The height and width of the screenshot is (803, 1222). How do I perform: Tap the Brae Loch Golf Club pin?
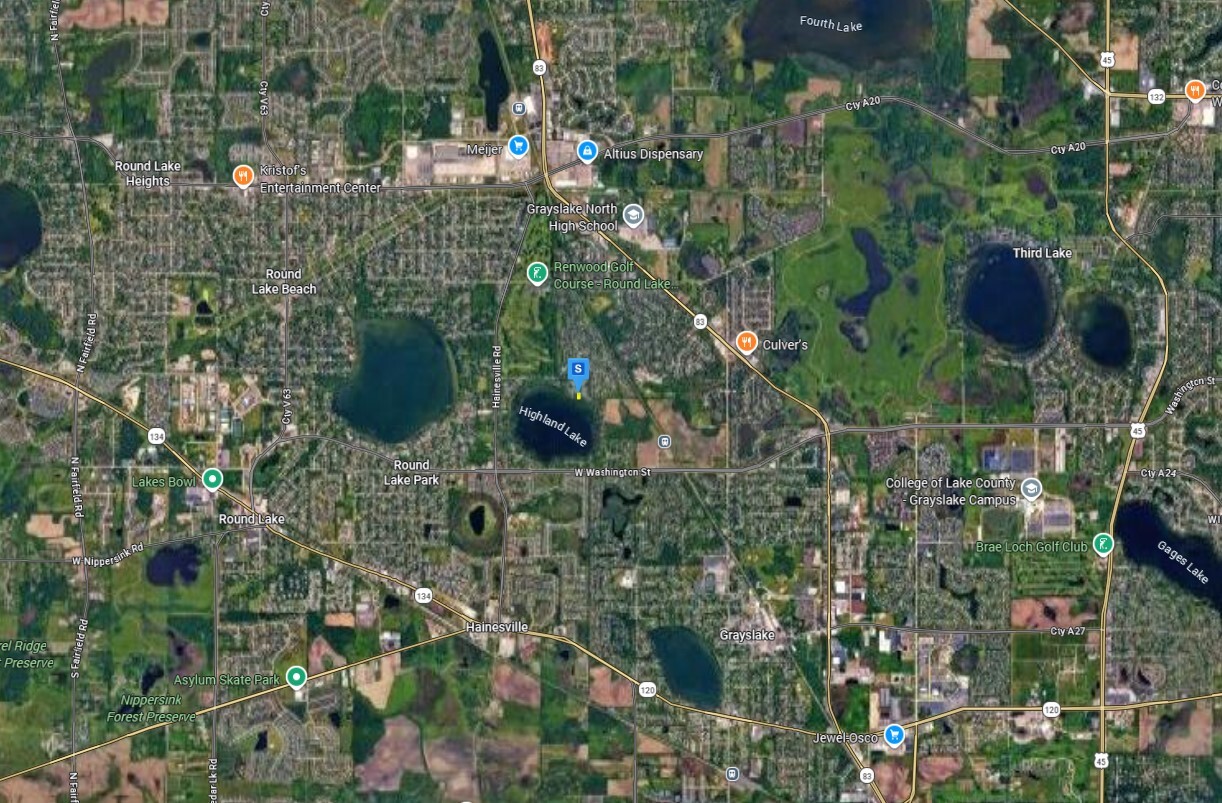point(1103,544)
